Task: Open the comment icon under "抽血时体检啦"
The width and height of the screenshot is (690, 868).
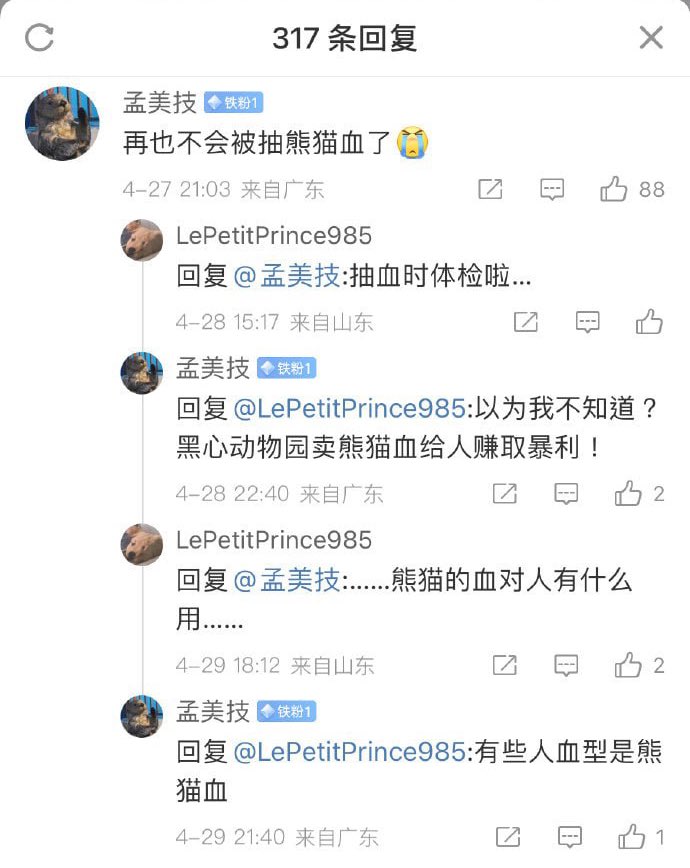Action: 587,322
